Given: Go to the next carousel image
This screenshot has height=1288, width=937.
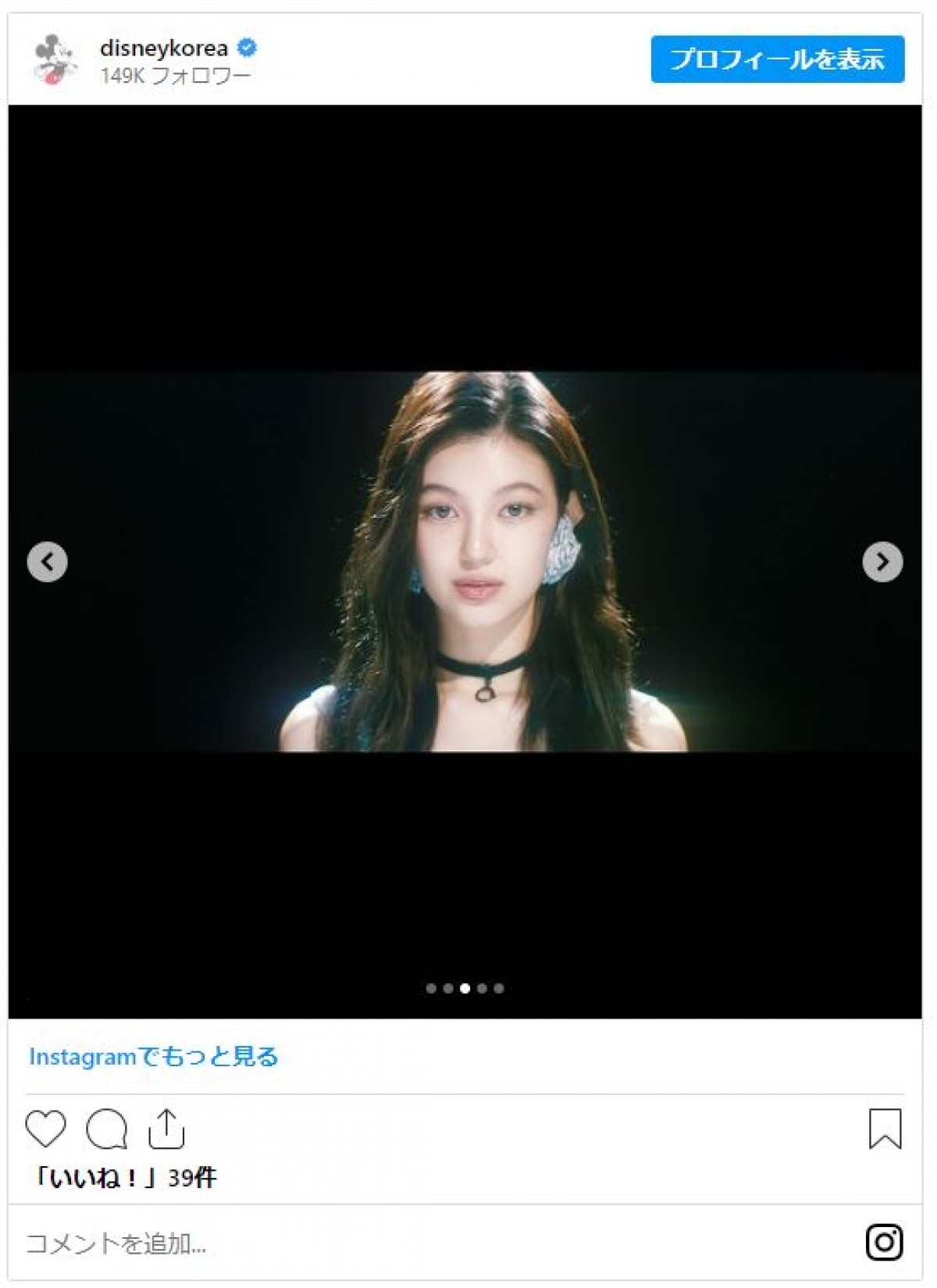Looking at the screenshot, I should click(882, 562).
